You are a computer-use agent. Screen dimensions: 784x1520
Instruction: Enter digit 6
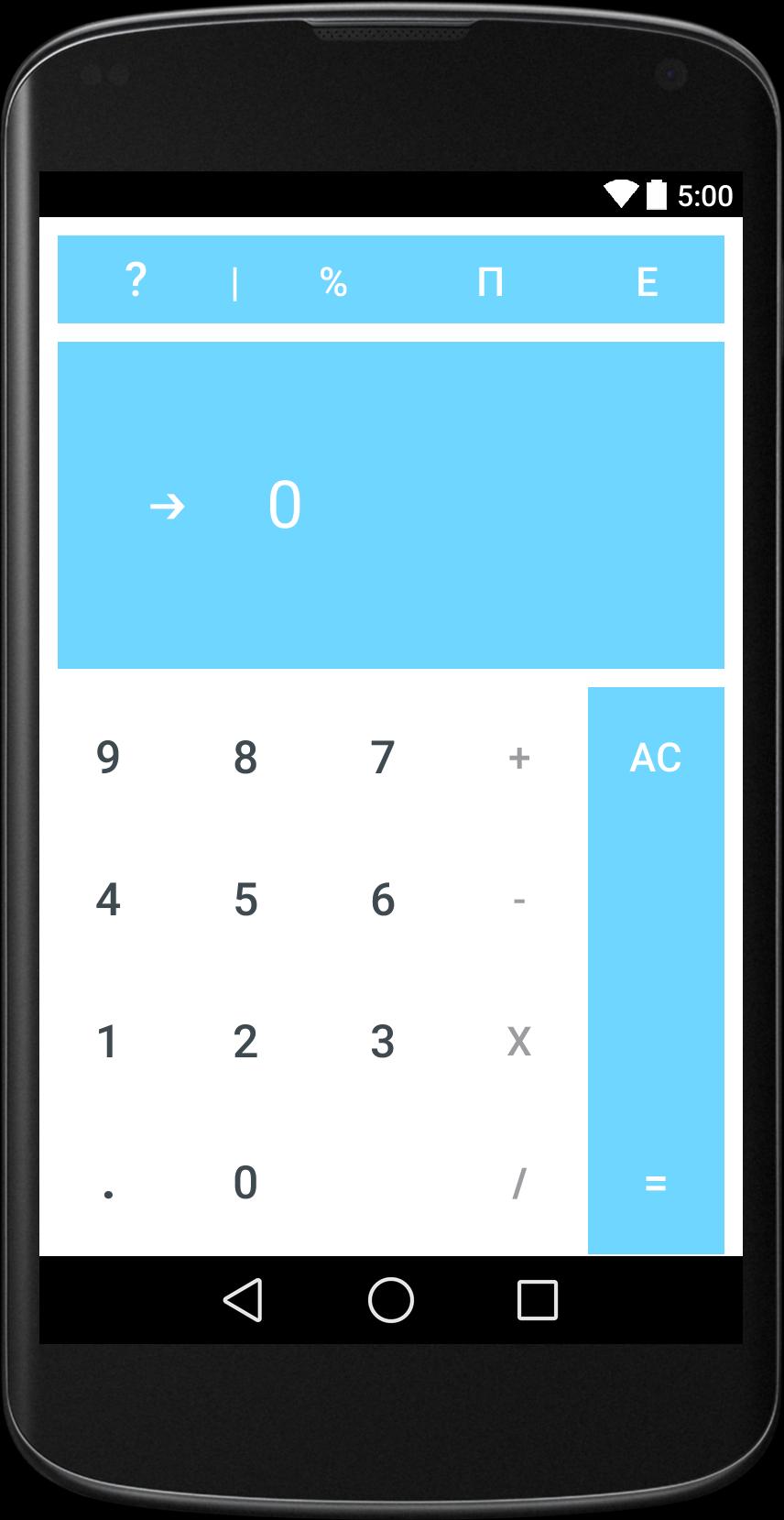[382, 900]
